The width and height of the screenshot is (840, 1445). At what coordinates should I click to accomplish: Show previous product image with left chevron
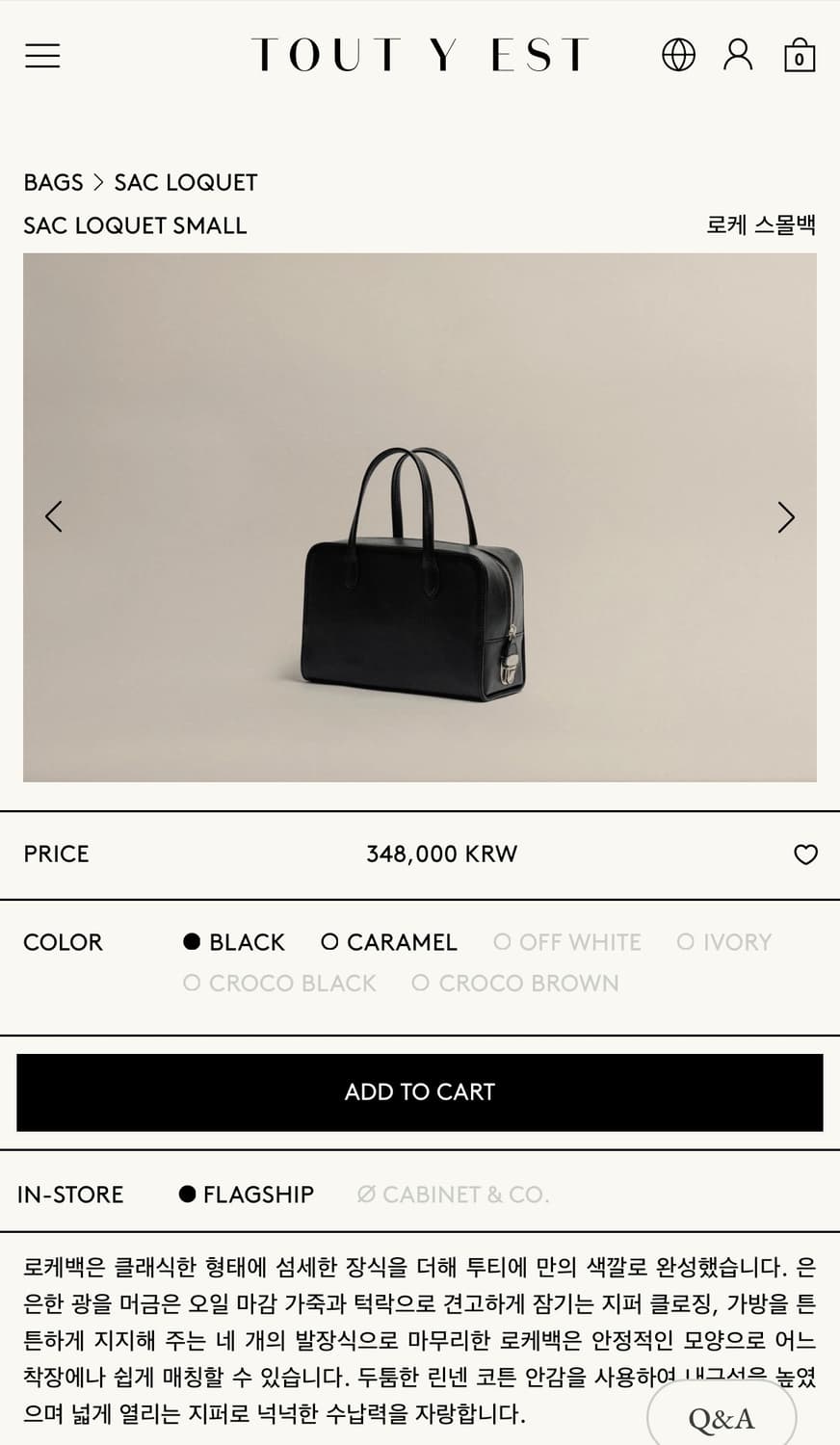coord(54,517)
